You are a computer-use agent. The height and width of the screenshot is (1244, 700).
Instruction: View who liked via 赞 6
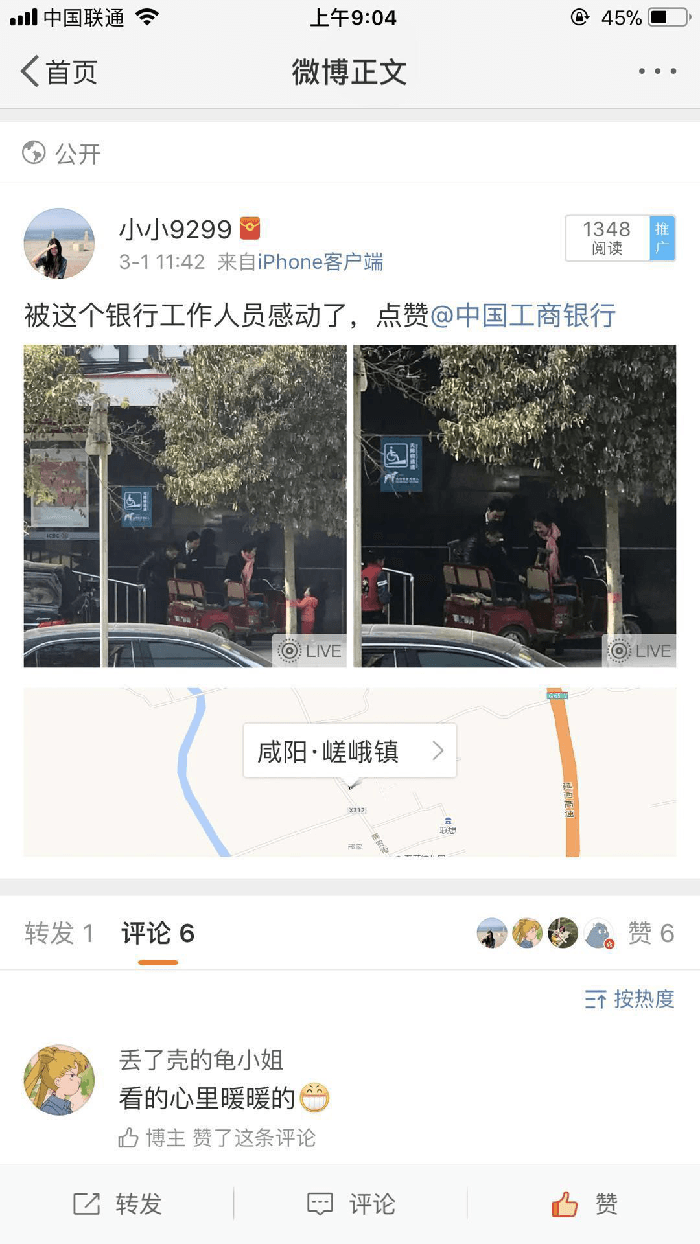651,934
